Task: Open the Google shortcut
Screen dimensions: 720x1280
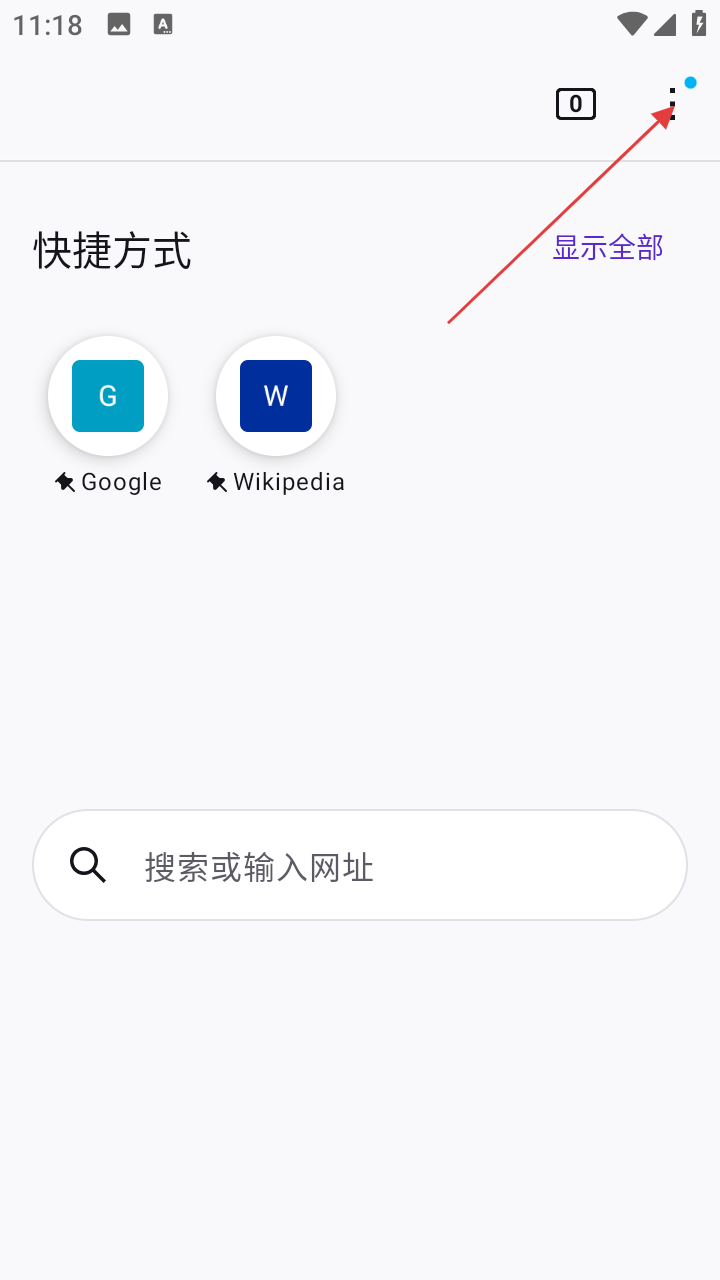Action: [x=108, y=397]
